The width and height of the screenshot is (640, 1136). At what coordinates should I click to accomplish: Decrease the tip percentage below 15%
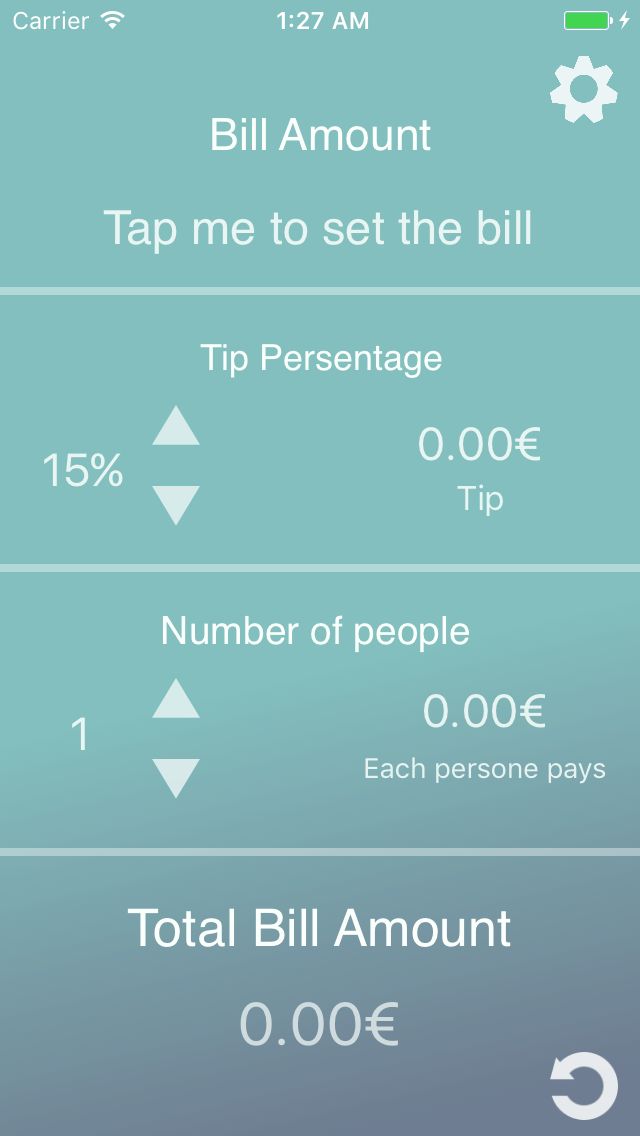click(175, 505)
